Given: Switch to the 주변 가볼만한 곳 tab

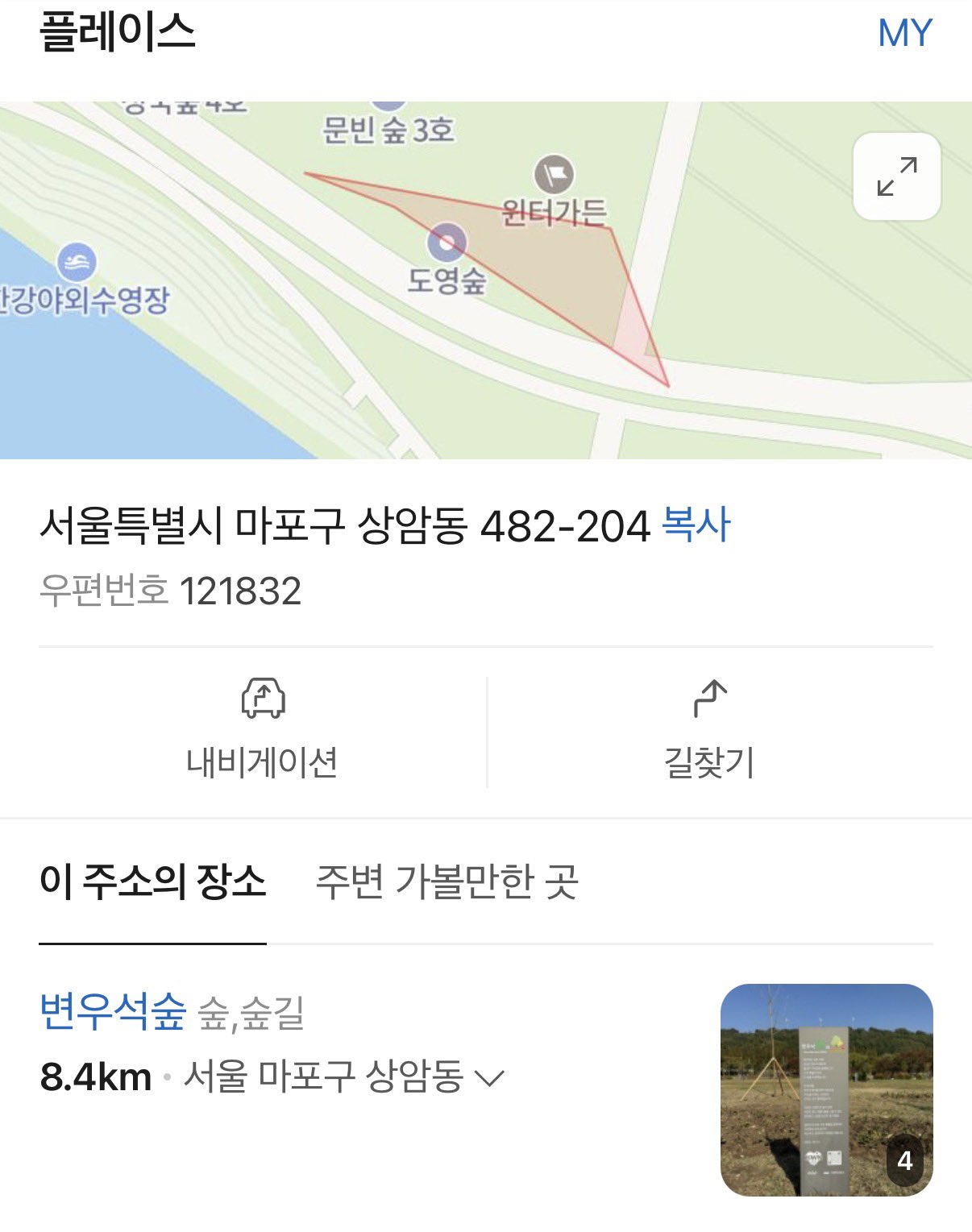Looking at the screenshot, I should [447, 881].
